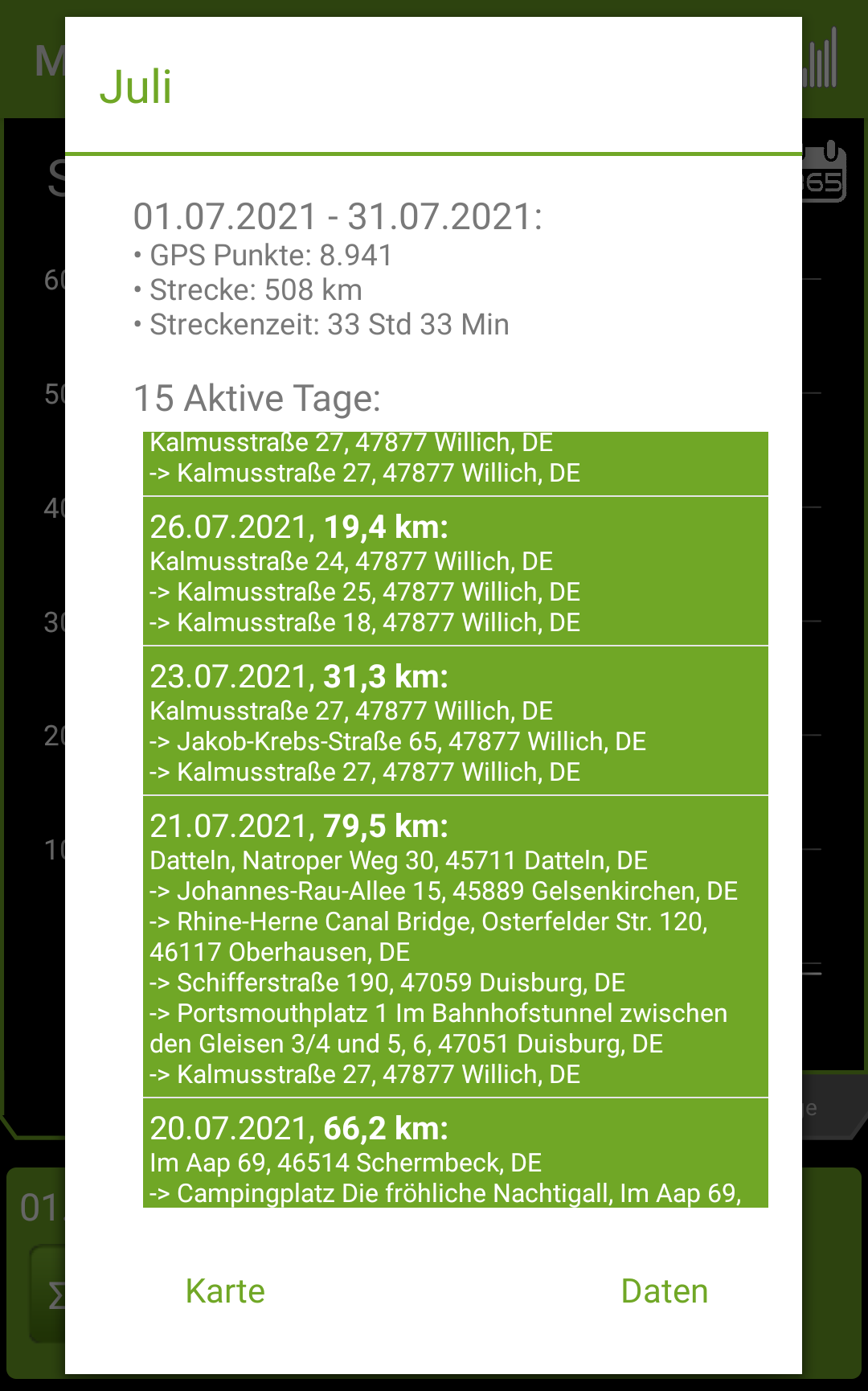View the 20.07.2021 entry with 66,2 km
Image resolution: width=868 pixels, height=1391 pixels.
[455, 1154]
